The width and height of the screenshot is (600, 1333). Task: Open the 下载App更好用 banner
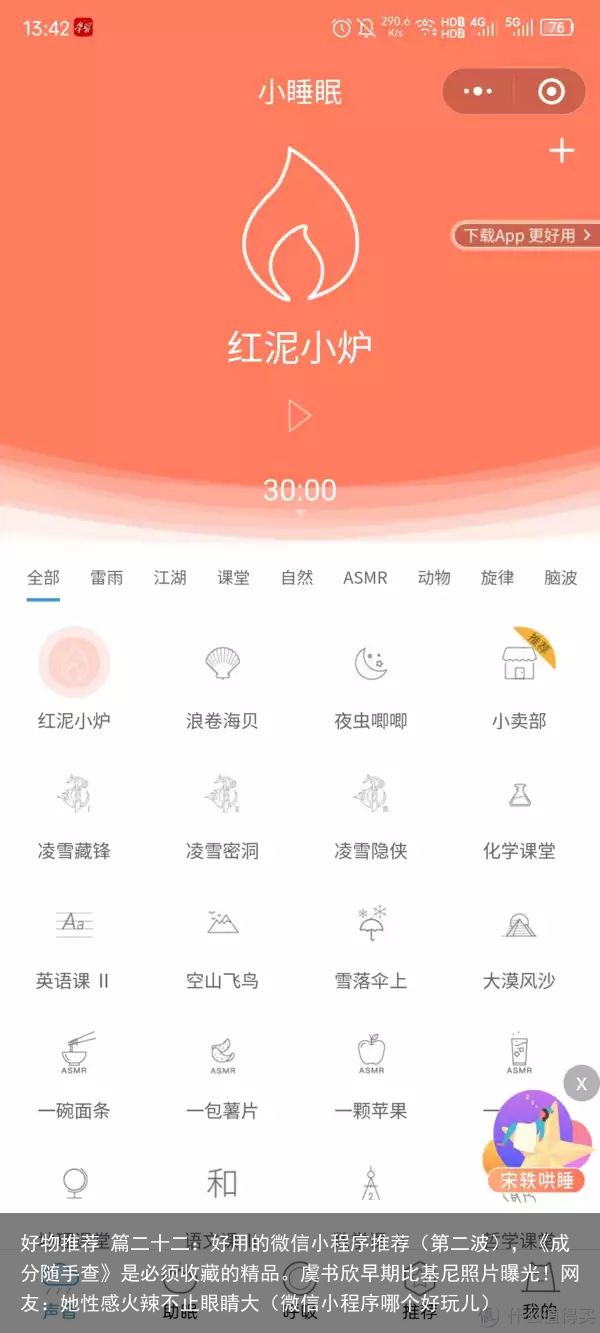526,236
